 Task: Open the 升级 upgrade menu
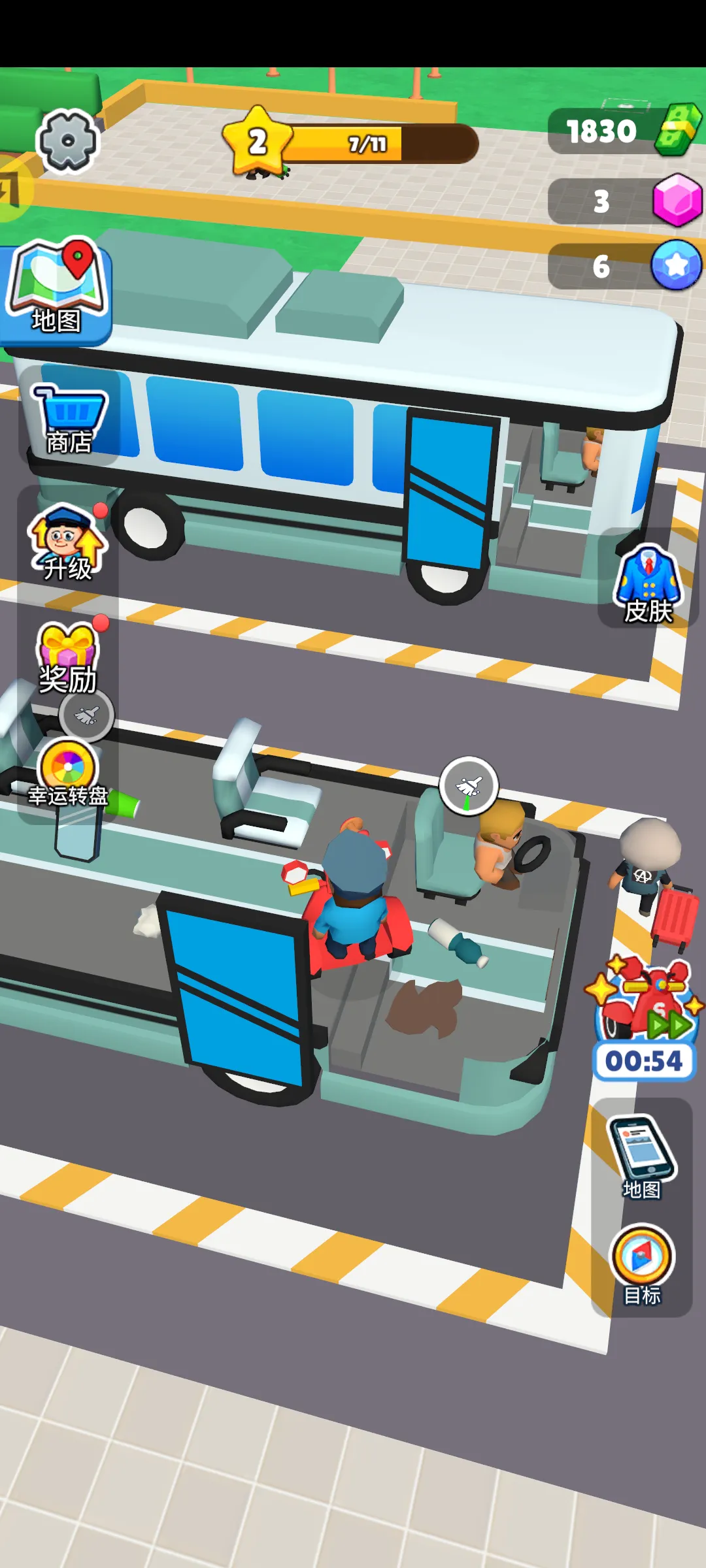(67, 542)
